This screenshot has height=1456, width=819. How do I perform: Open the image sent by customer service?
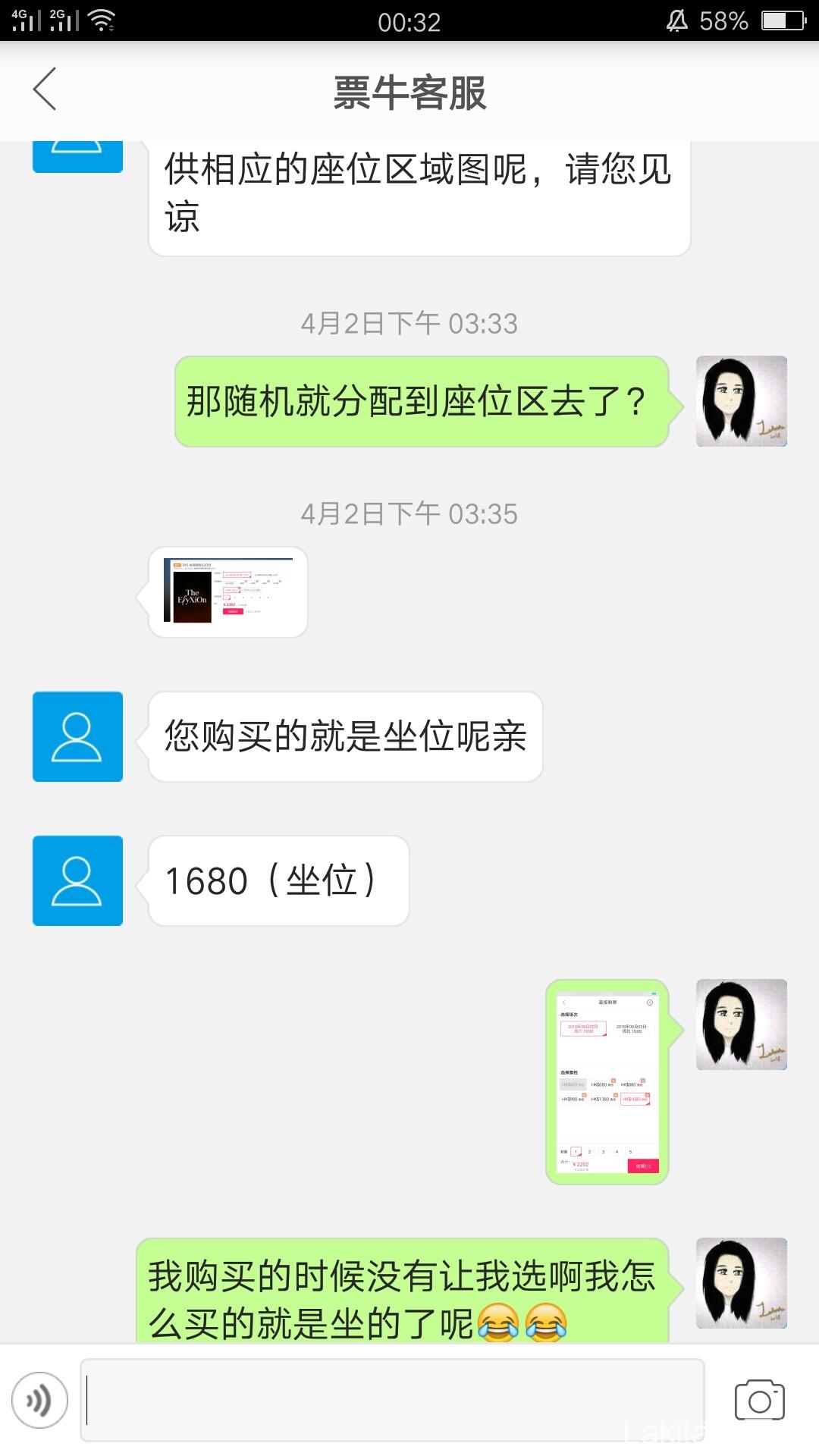coord(228,592)
